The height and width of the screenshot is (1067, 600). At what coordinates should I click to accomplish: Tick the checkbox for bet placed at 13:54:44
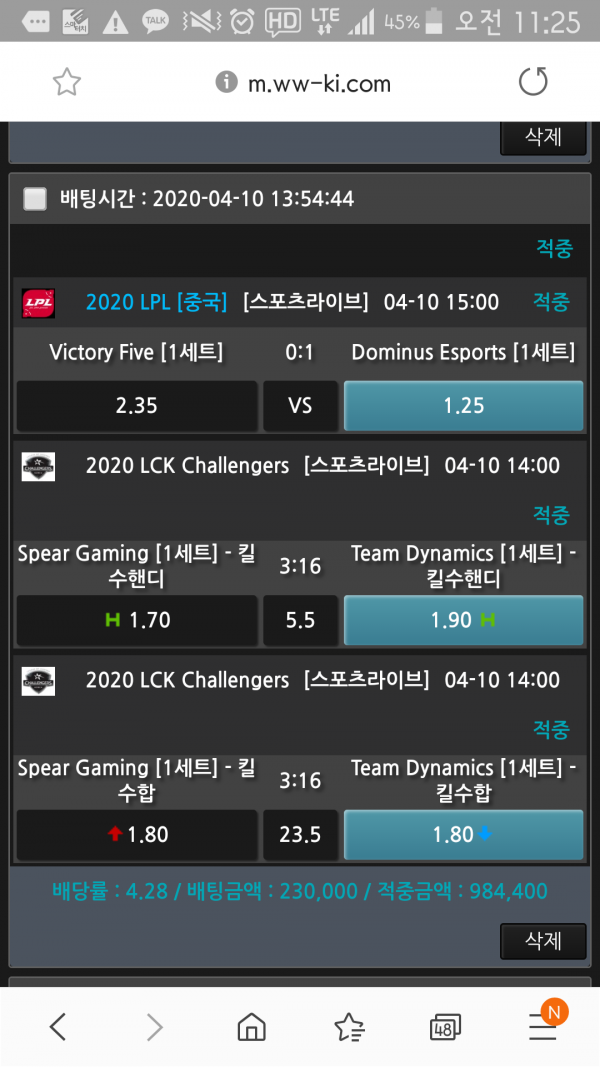tap(35, 199)
